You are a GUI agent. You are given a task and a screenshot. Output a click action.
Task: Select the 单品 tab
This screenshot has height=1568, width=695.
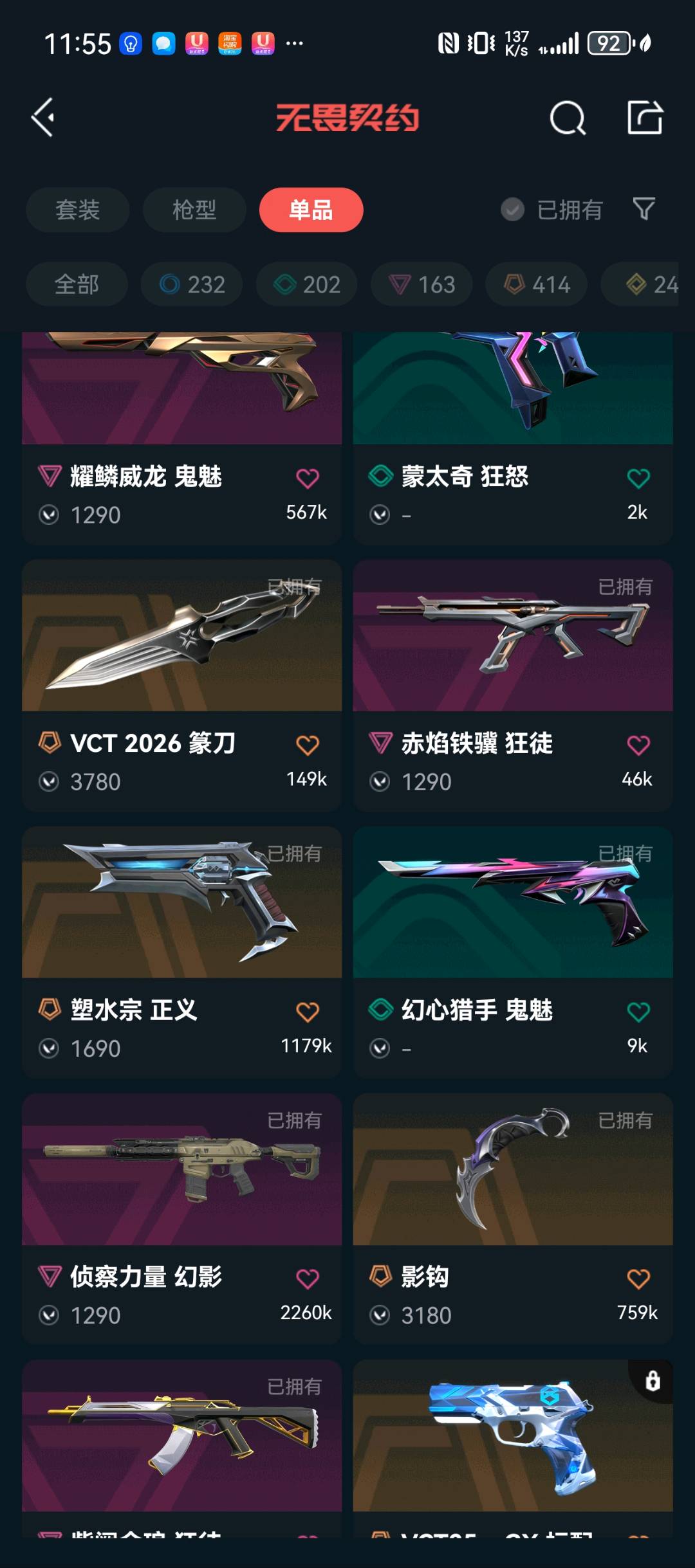click(x=311, y=210)
